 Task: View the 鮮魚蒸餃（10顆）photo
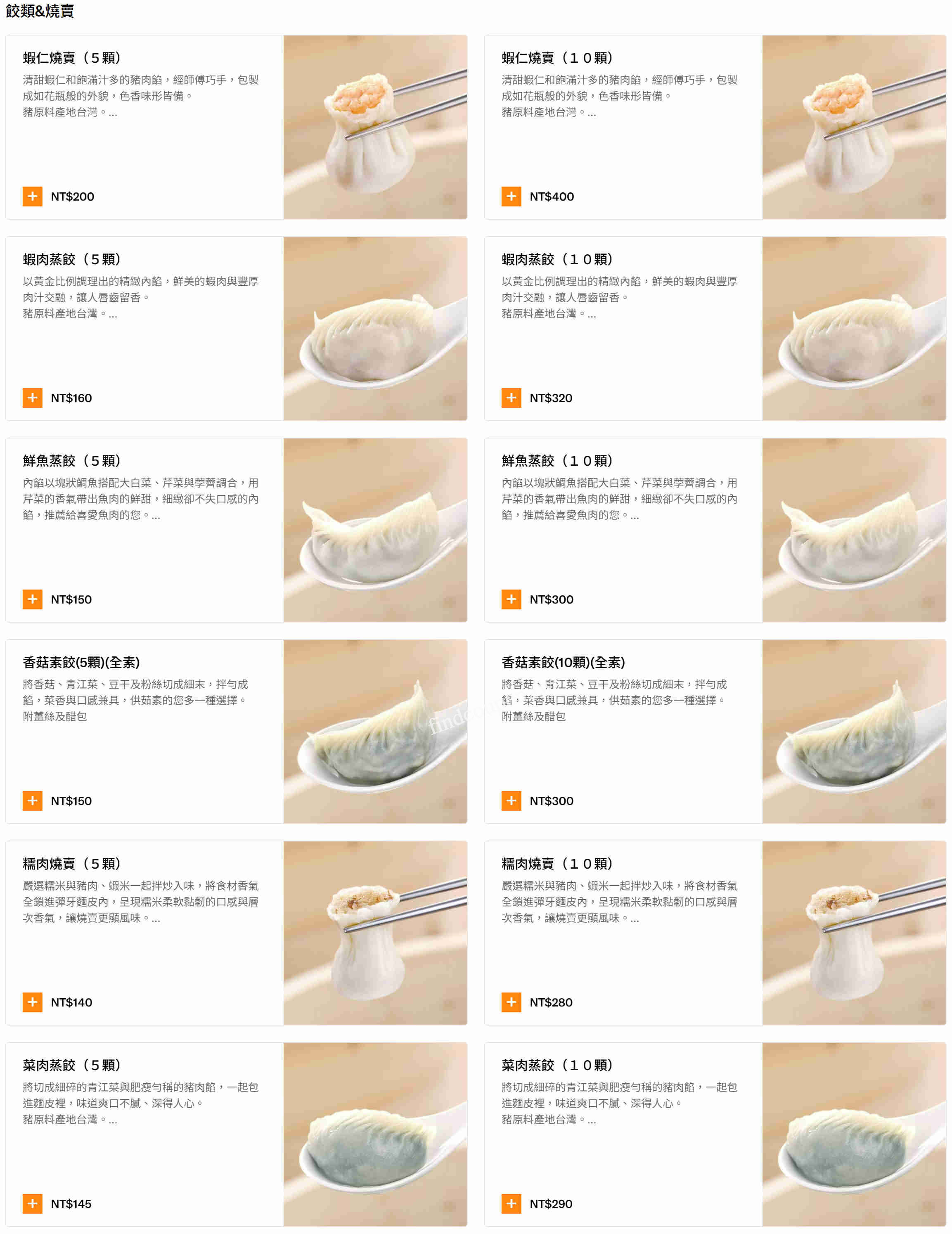(x=854, y=530)
